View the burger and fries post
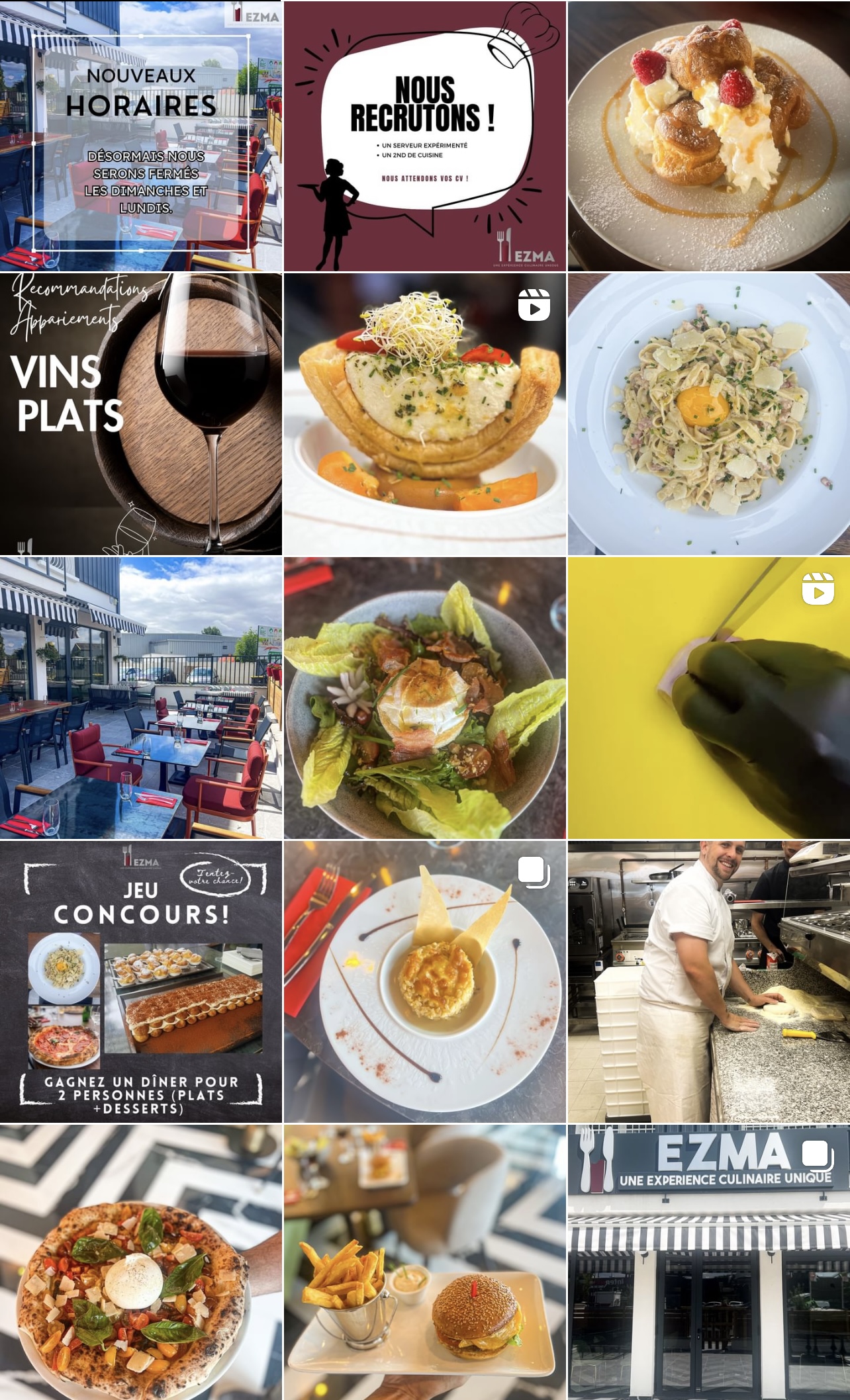 (425, 1262)
